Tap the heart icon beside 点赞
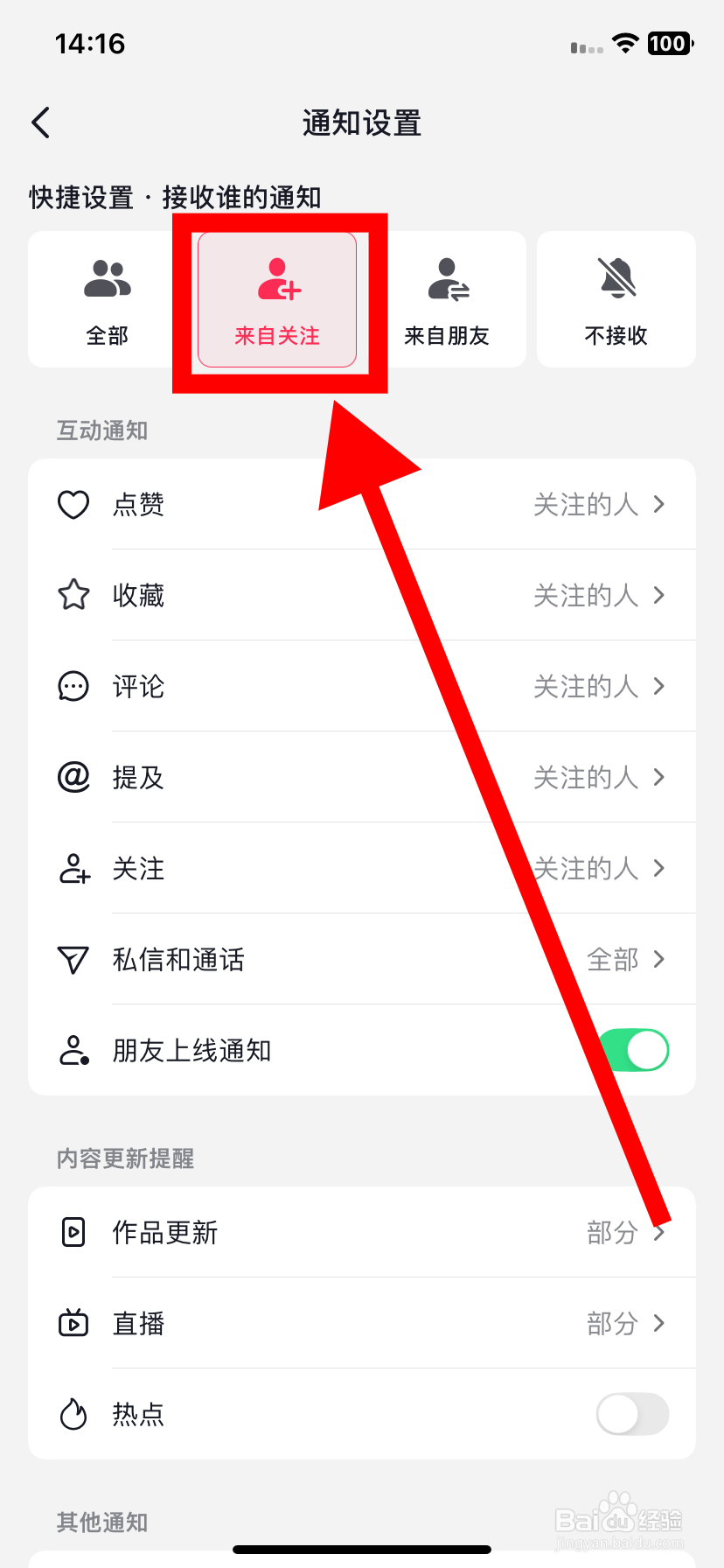Viewport: 724px width, 1568px height. (73, 504)
